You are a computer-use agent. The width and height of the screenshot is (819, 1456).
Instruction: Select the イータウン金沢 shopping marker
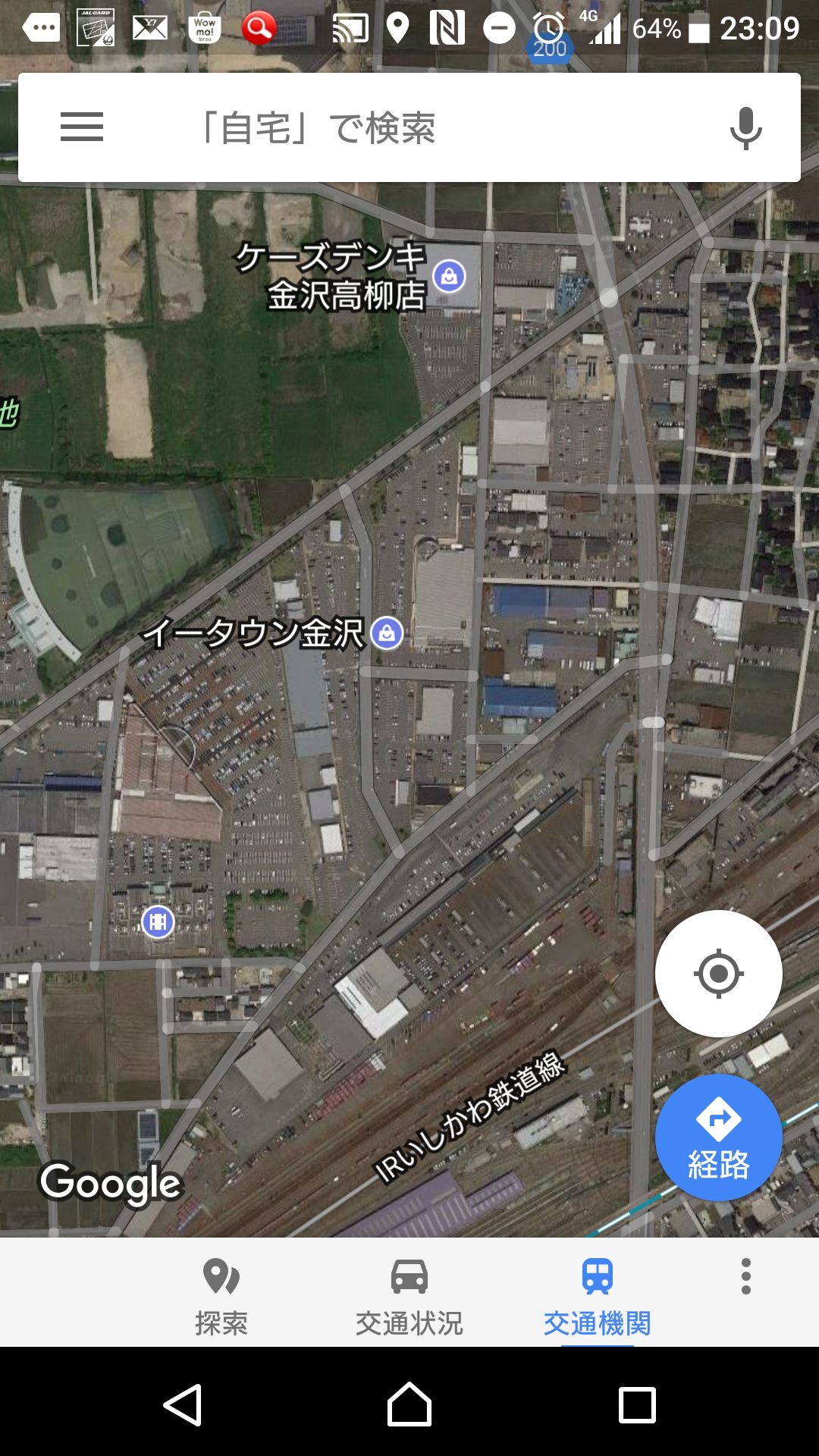pyautogui.click(x=387, y=632)
